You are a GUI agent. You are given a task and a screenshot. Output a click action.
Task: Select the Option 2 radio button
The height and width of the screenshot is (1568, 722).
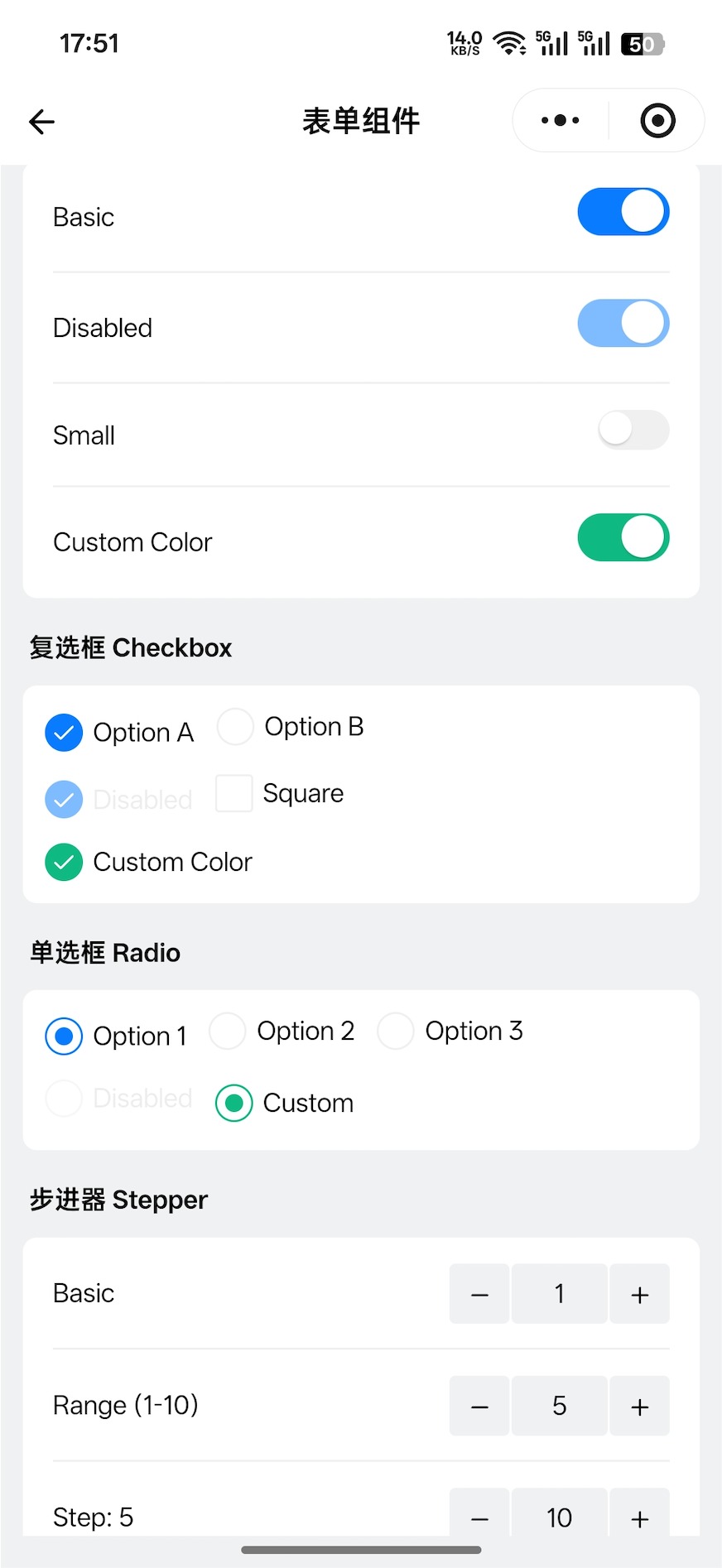pyautogui.click(x=227, y=1031)
